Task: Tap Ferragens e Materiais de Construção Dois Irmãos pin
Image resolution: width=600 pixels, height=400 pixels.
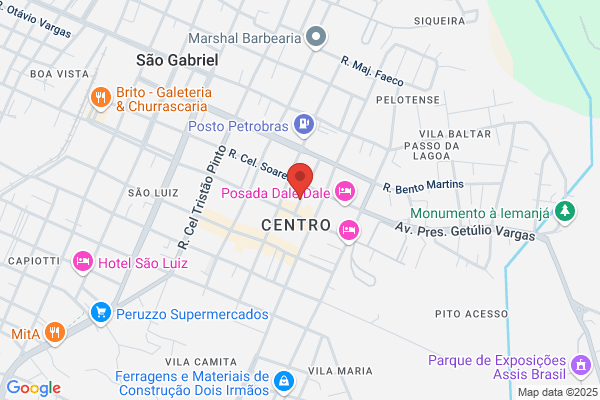Action: tap(284, 383)
